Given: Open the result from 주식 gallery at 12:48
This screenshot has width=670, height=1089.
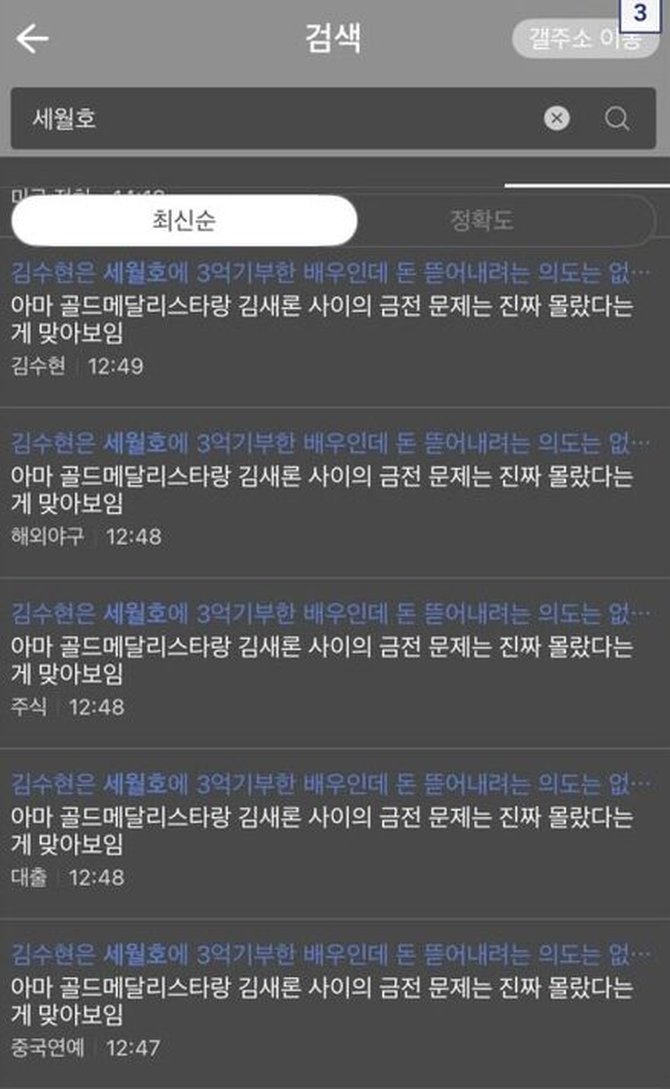Looking at the screenshot, I should click(x=335, y=663).
